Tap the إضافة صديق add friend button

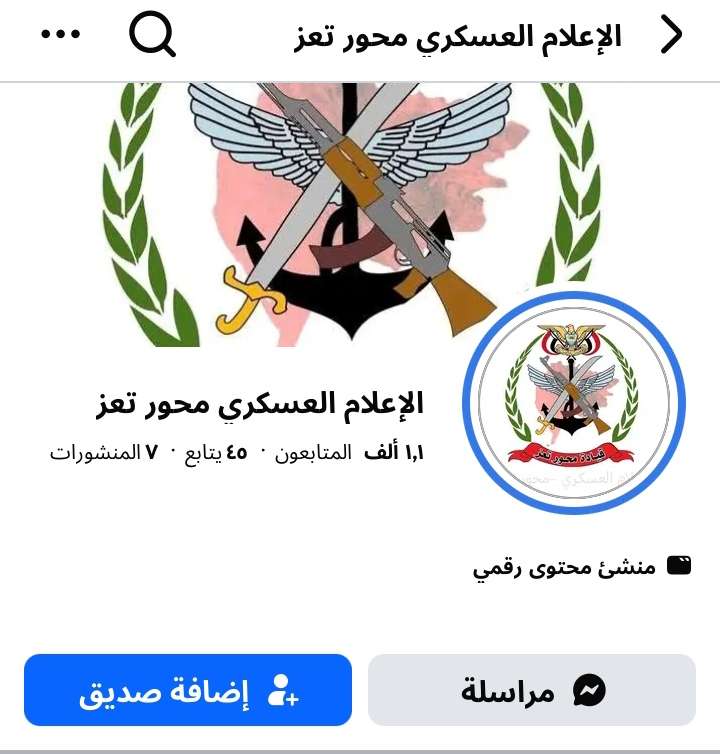[188, 690]
